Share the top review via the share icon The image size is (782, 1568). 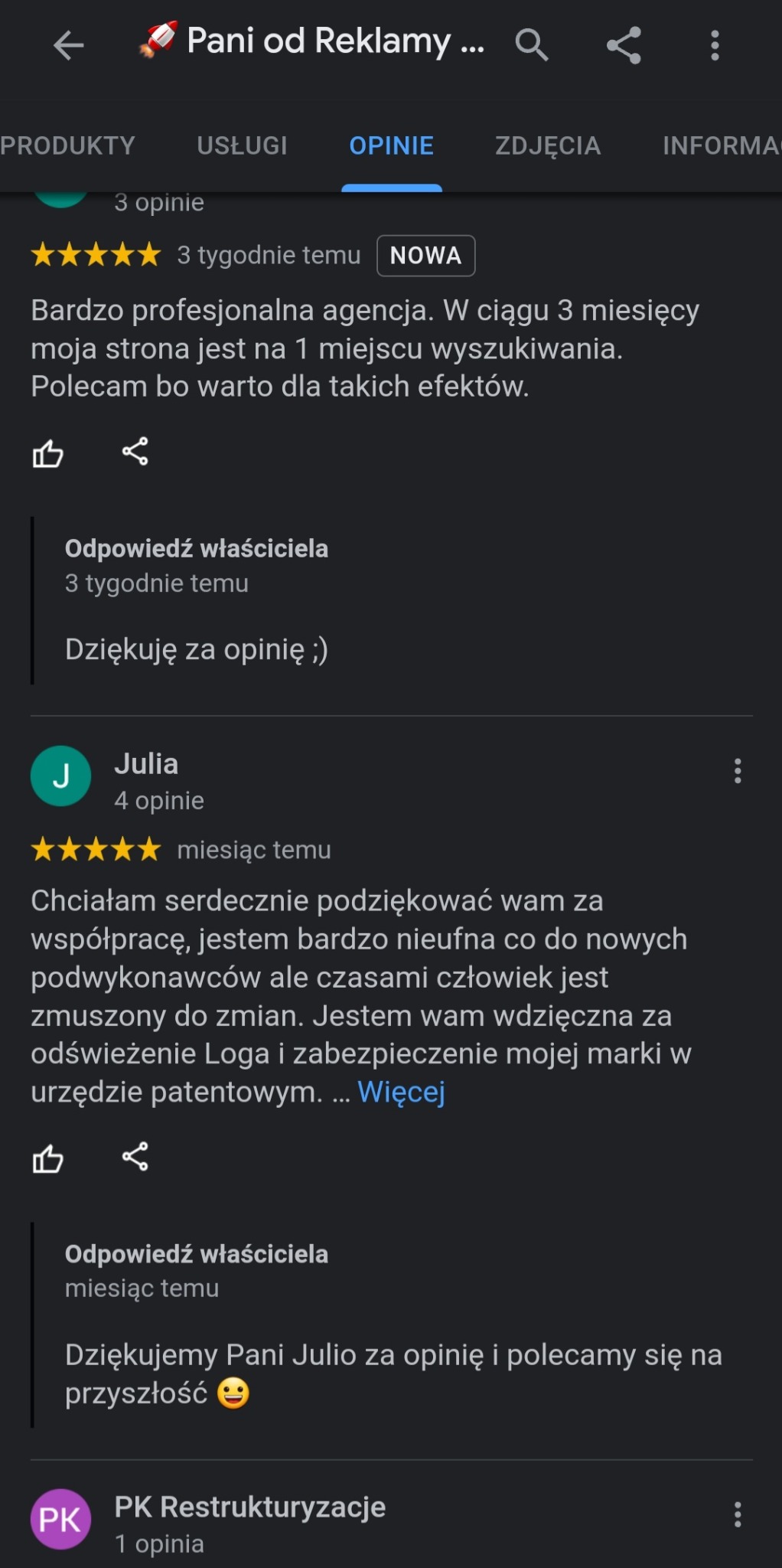pyautogui.click(x=136, y=451)
